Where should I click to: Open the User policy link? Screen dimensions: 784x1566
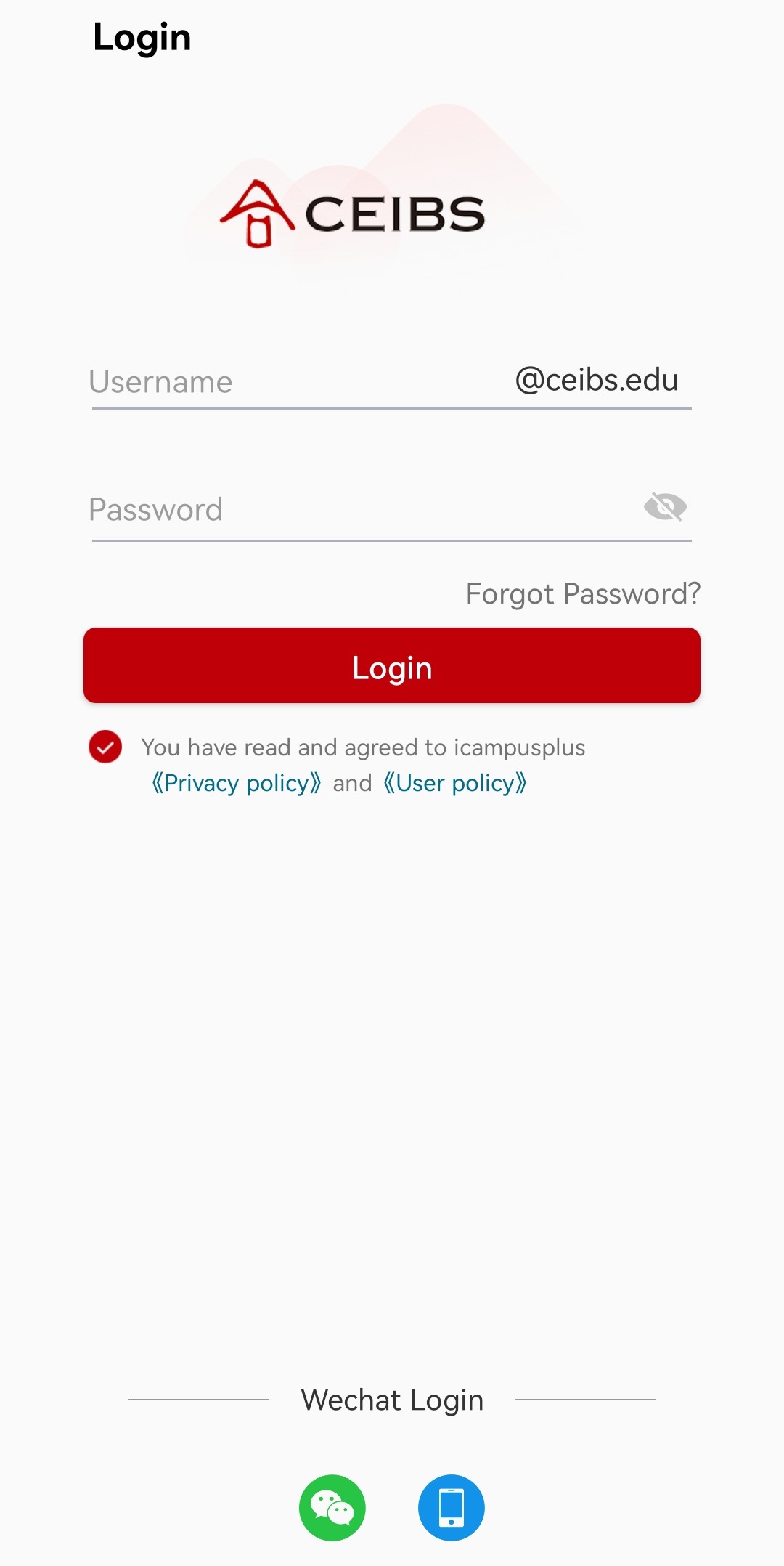pyautogui.click(x=454, y=784)
